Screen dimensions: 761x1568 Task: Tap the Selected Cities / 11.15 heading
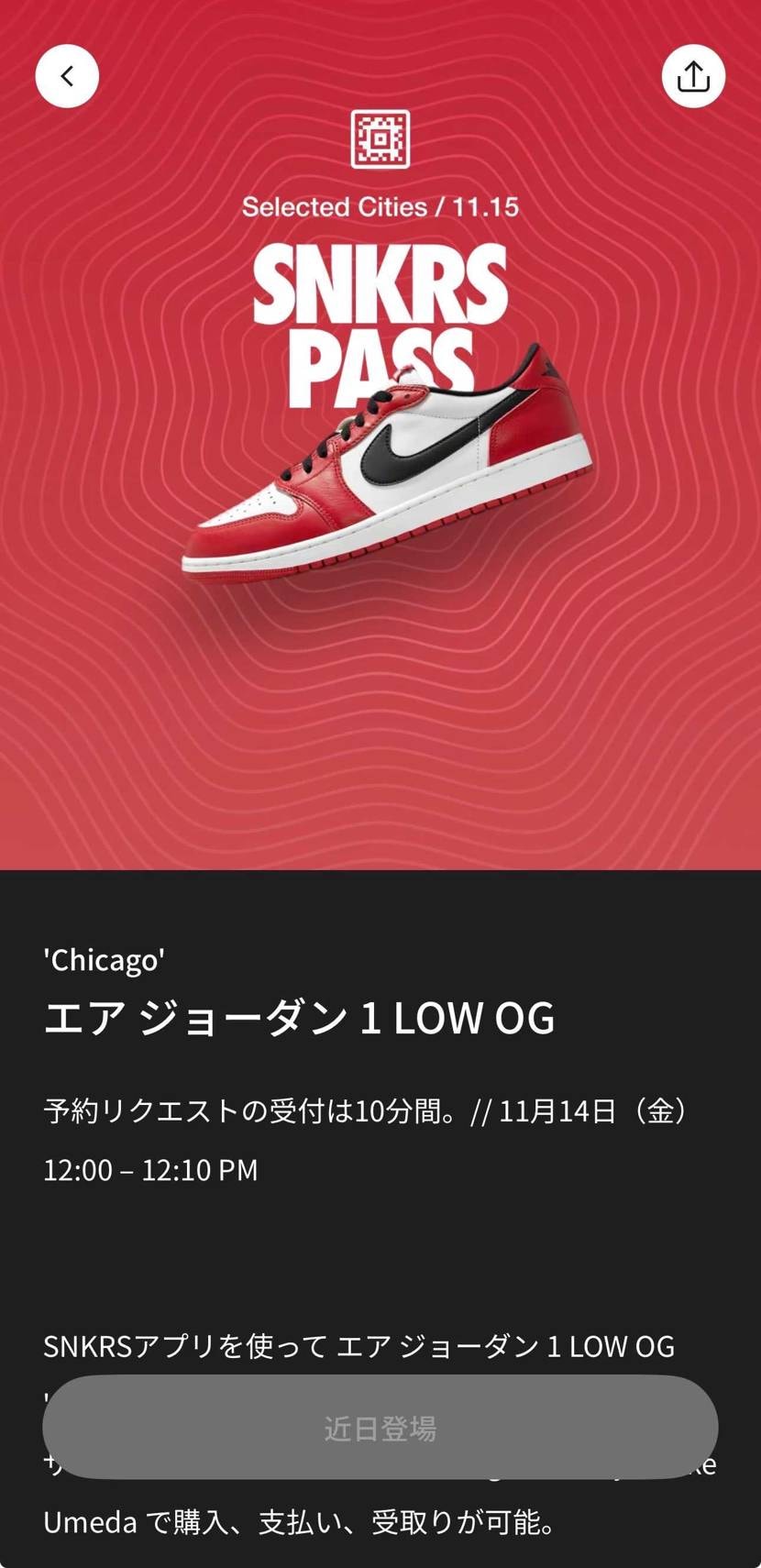380,207
